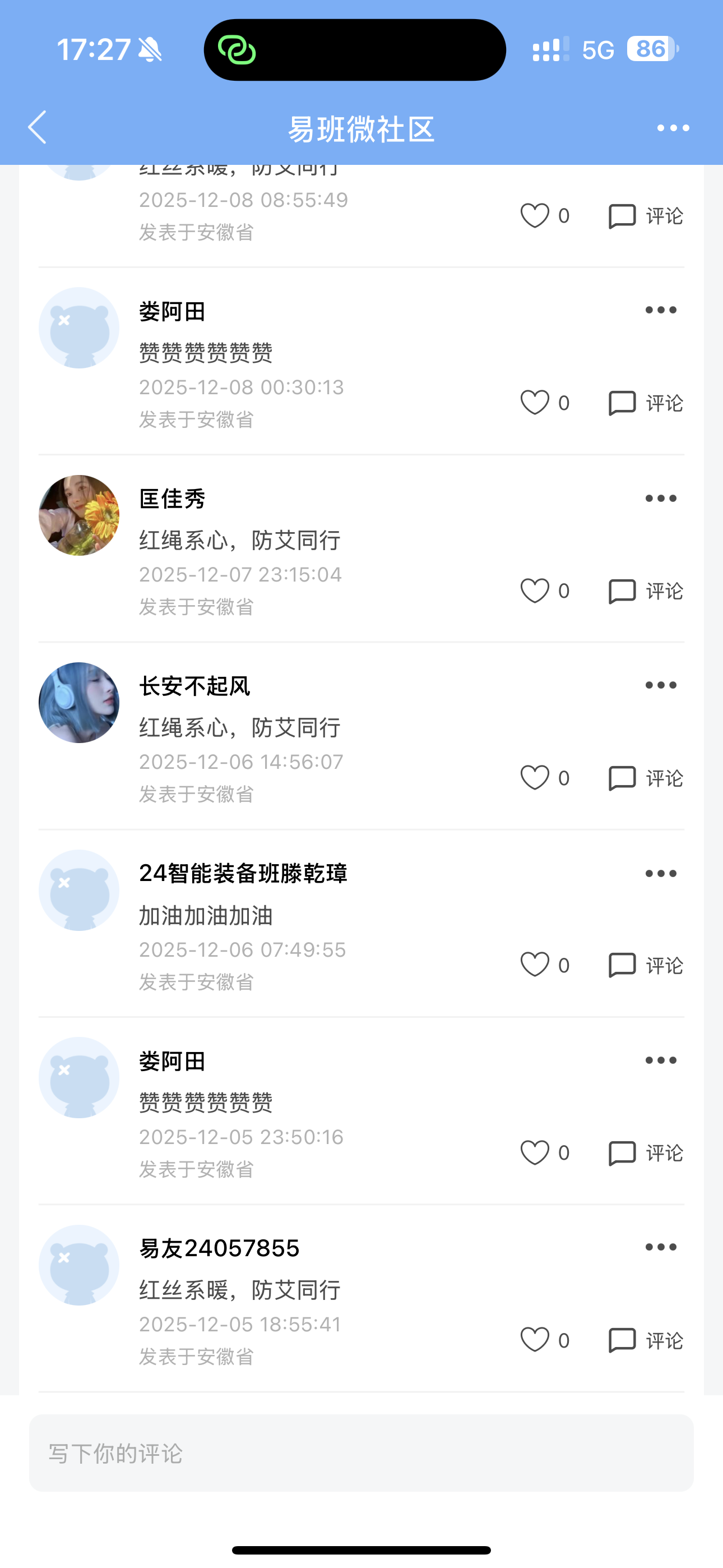723x1568 pixels.
Task: Comment on 易友24057855's post
Action: 646,1340
